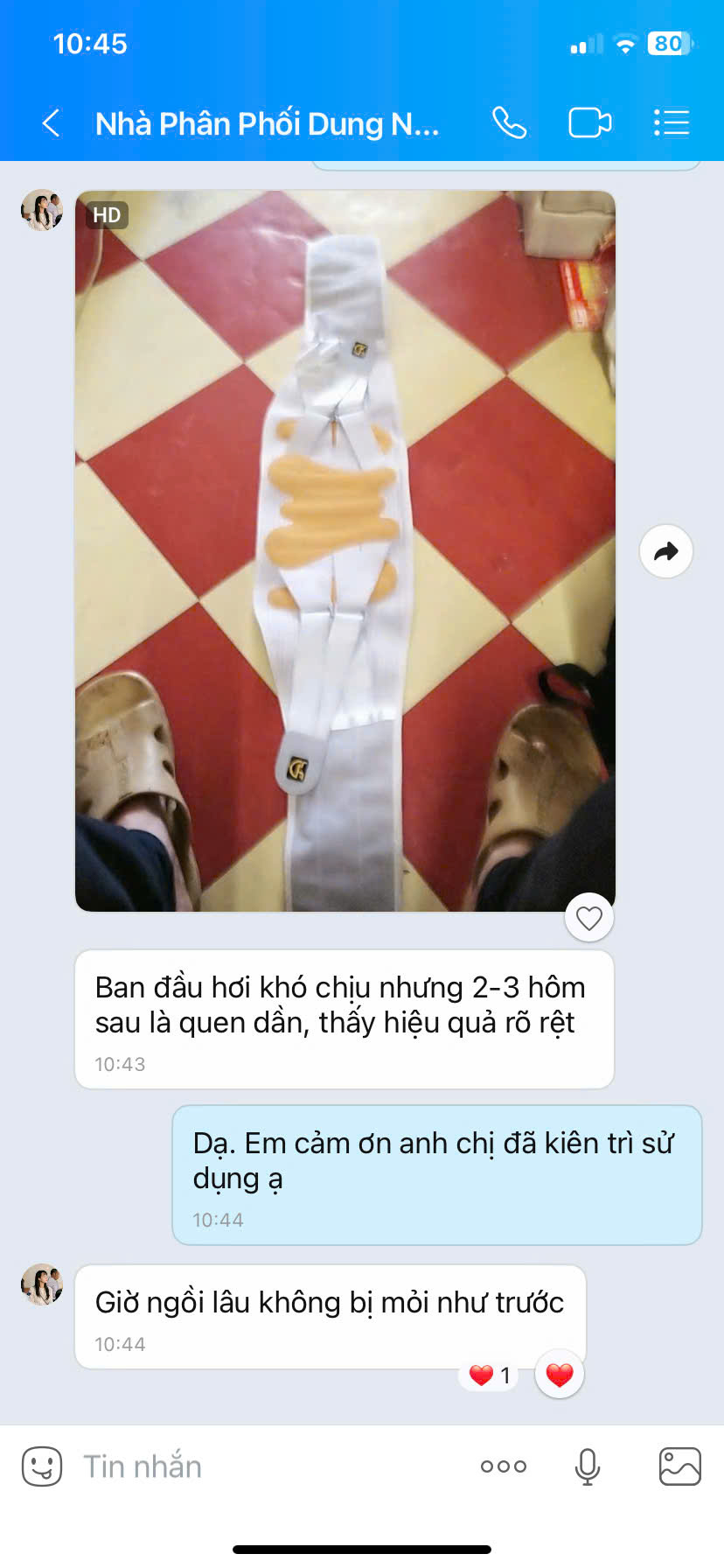Record a voice message with the microphone
Screen dimensions: 724x1568
click(x=588, y=1466)
